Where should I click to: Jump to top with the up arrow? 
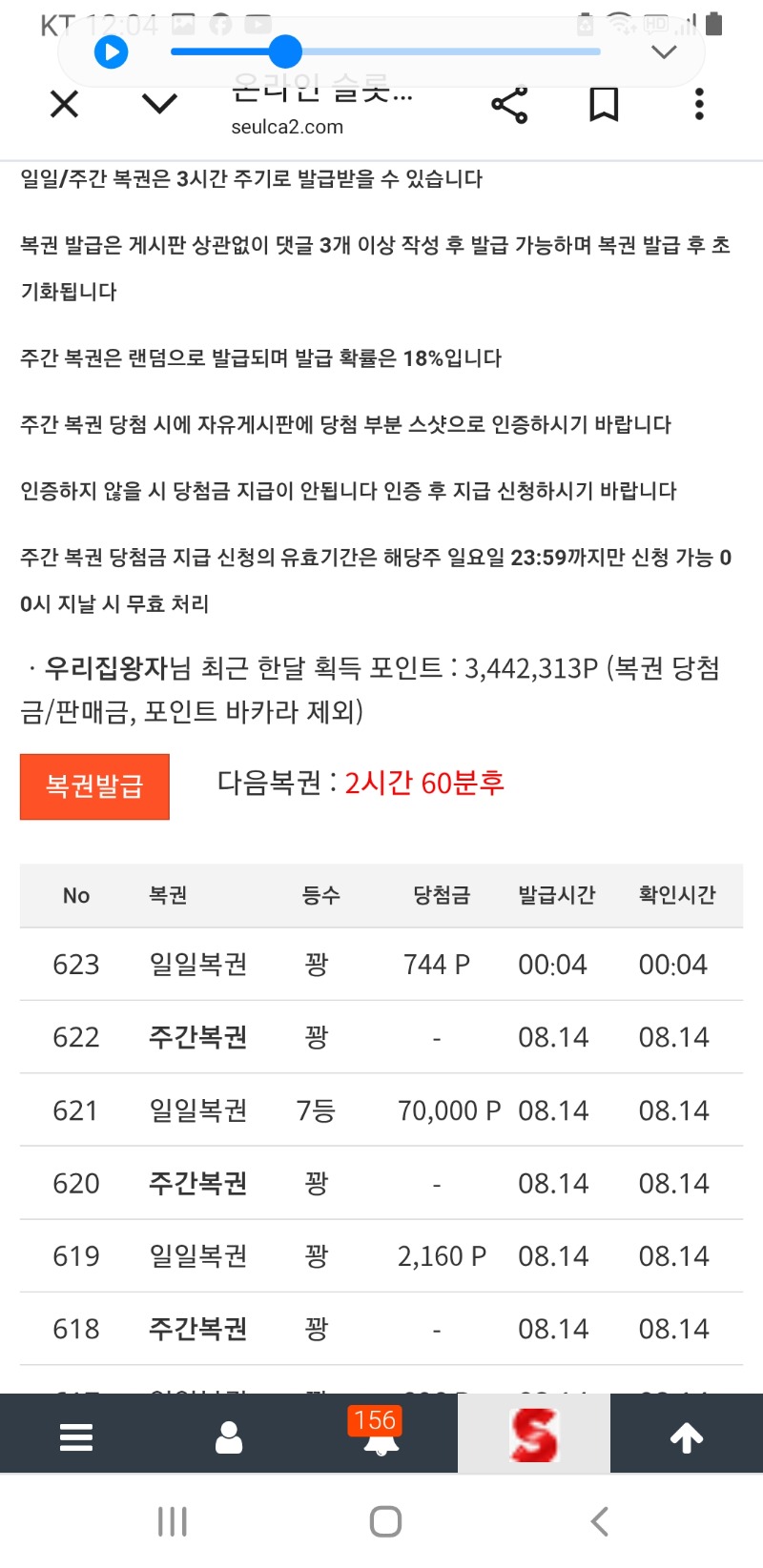click(687, 1437)
